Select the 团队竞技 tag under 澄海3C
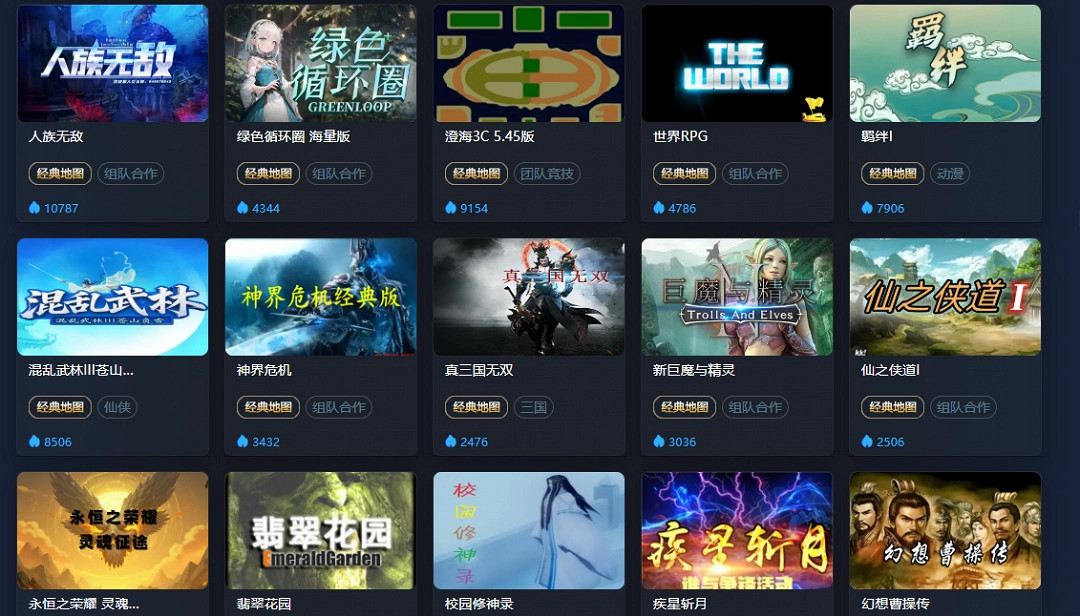 tap(547, 174)
